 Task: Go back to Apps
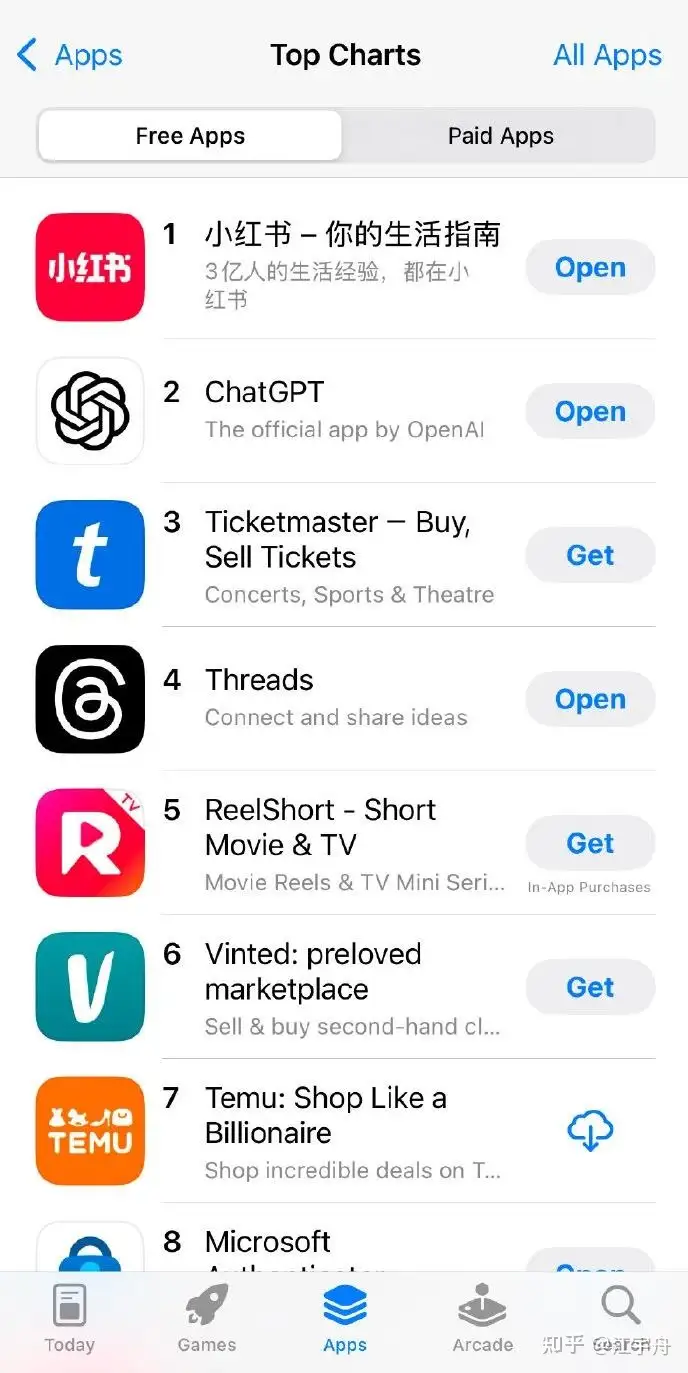70,55
